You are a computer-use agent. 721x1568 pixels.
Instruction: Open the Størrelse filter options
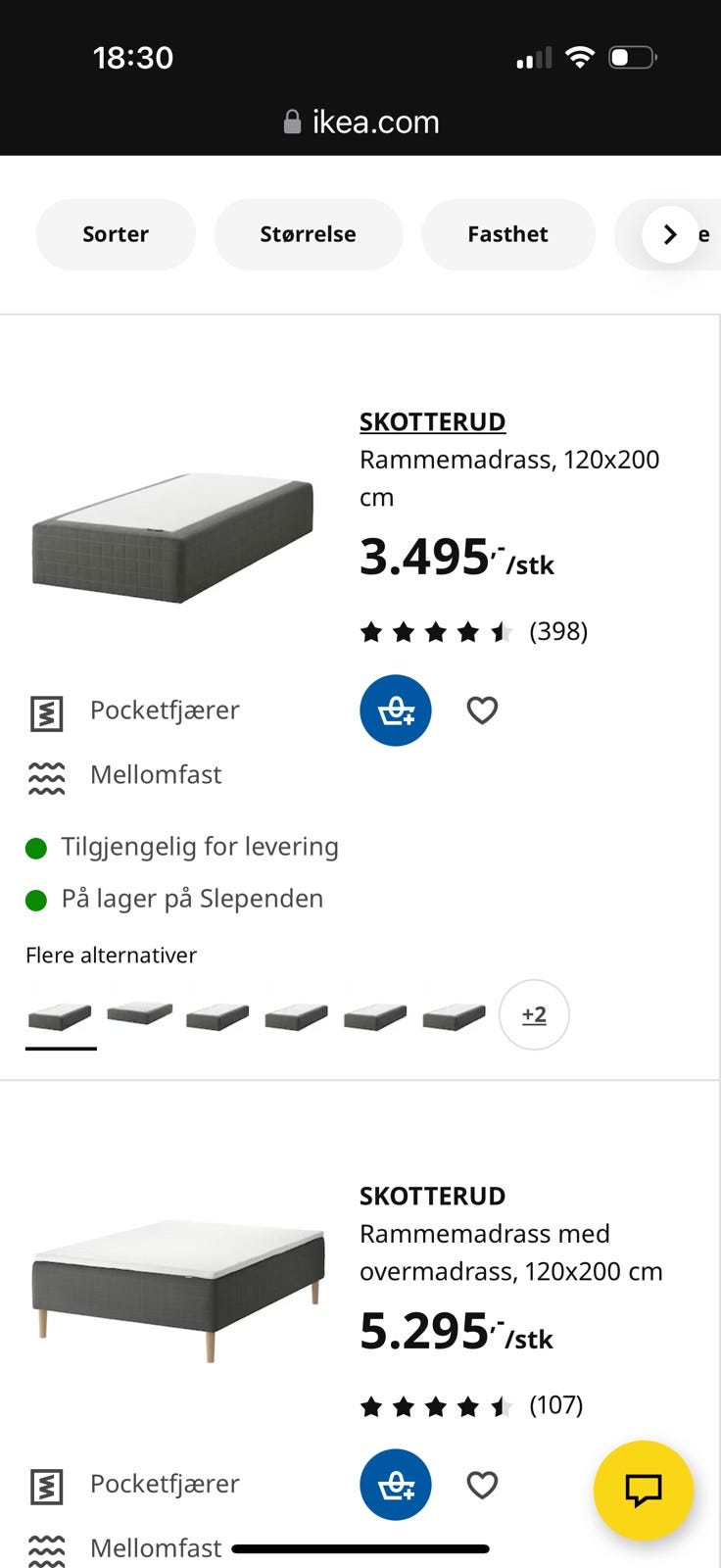pyautogui.click(x=308, y=234)
